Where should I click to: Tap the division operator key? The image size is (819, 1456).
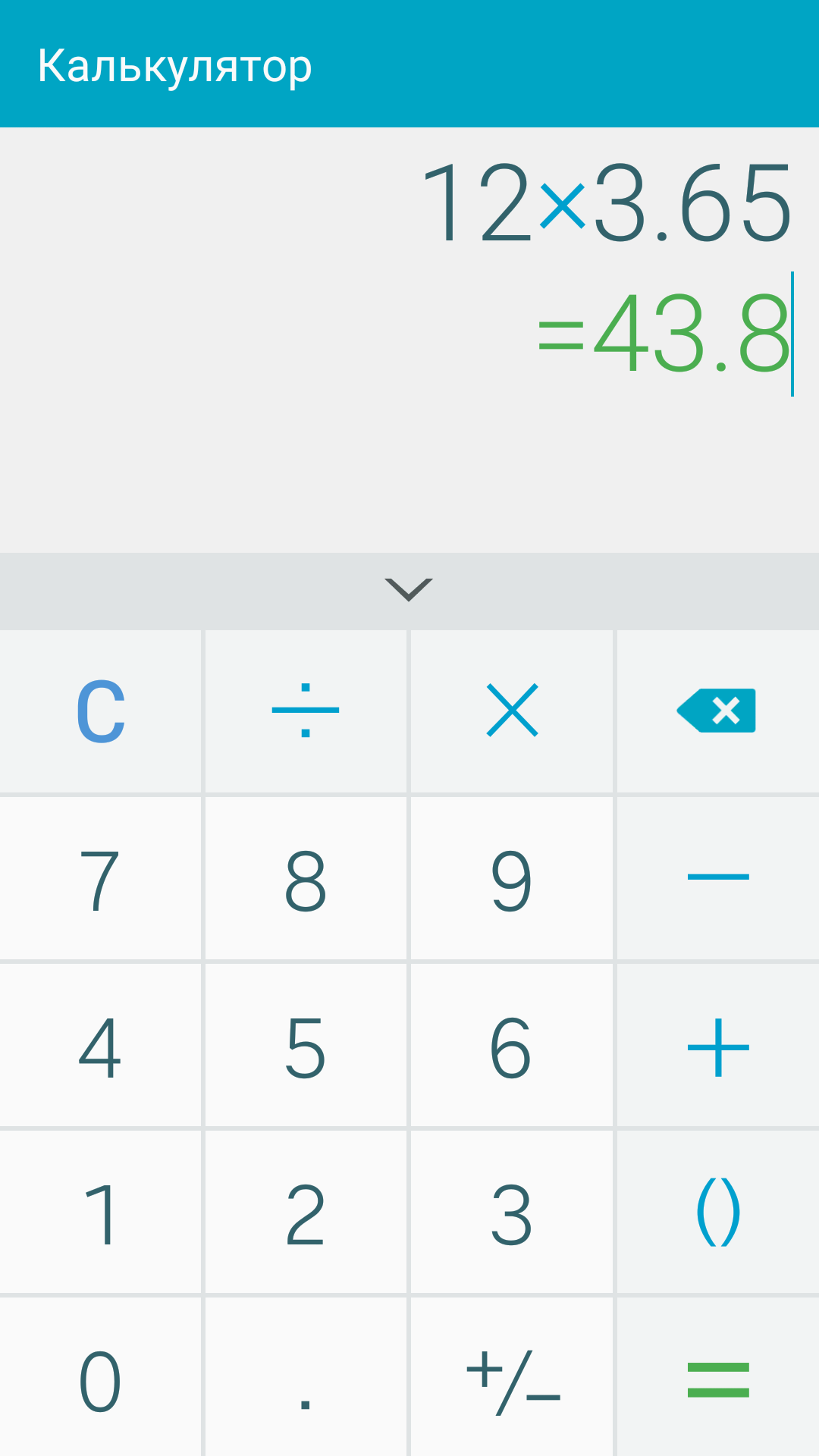[x=306, y=711]
